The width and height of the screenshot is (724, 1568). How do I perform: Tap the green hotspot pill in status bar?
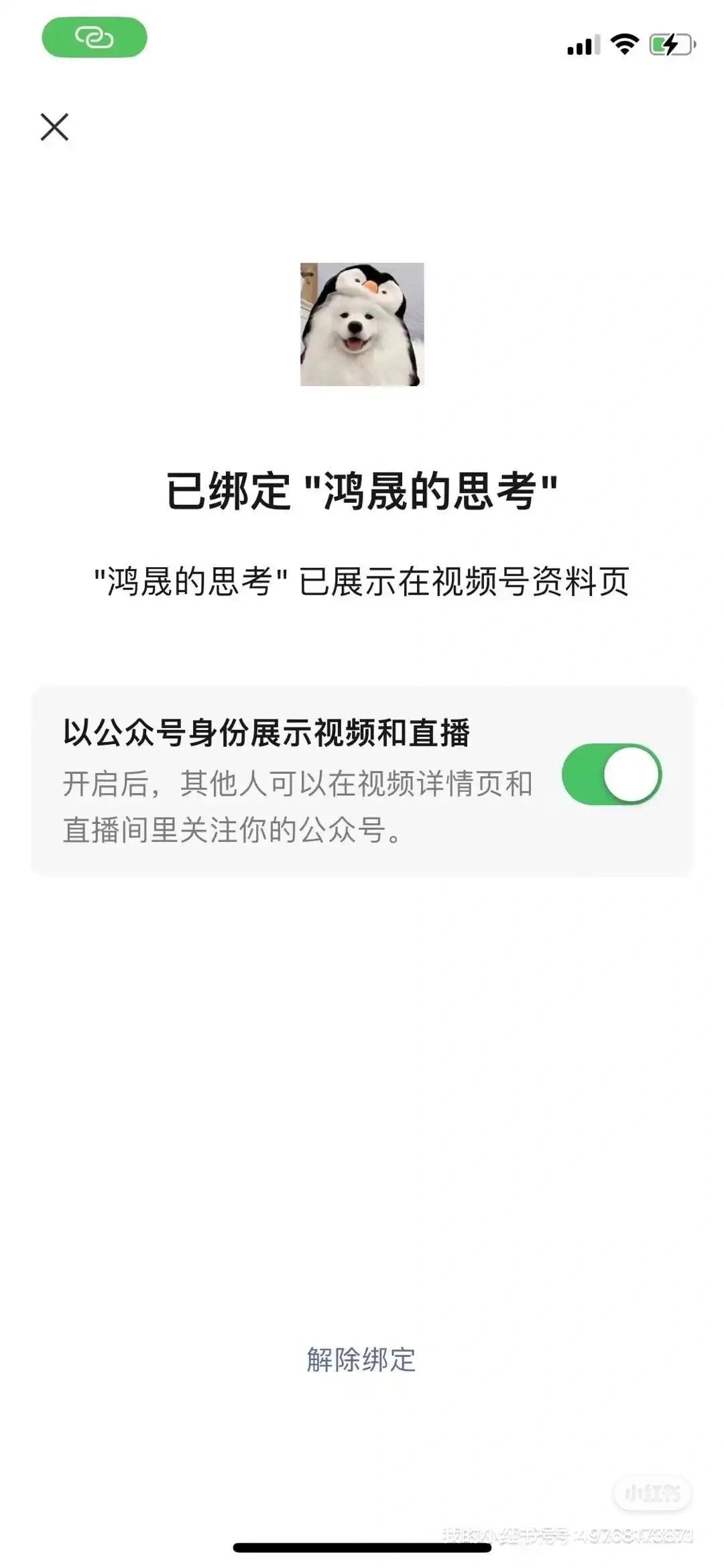tap(95, 38)
